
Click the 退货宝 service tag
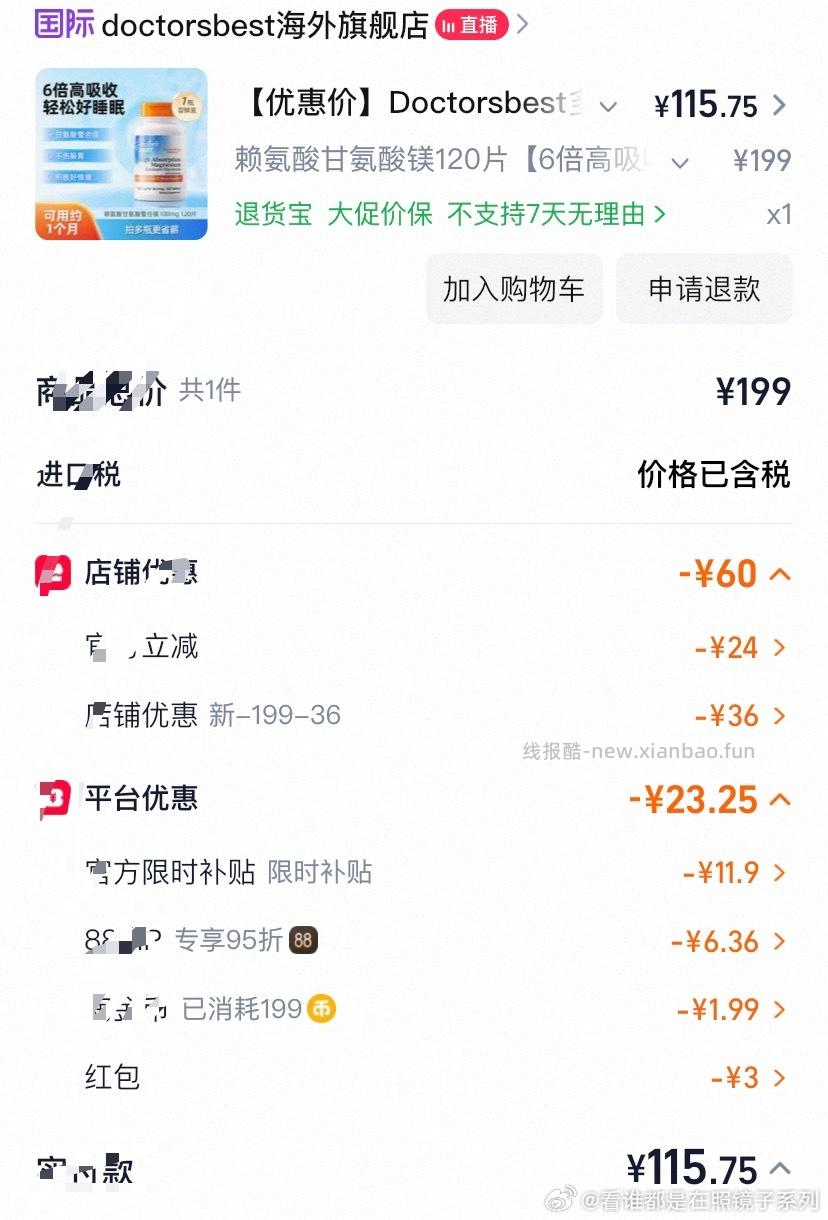tap(272, 214)
